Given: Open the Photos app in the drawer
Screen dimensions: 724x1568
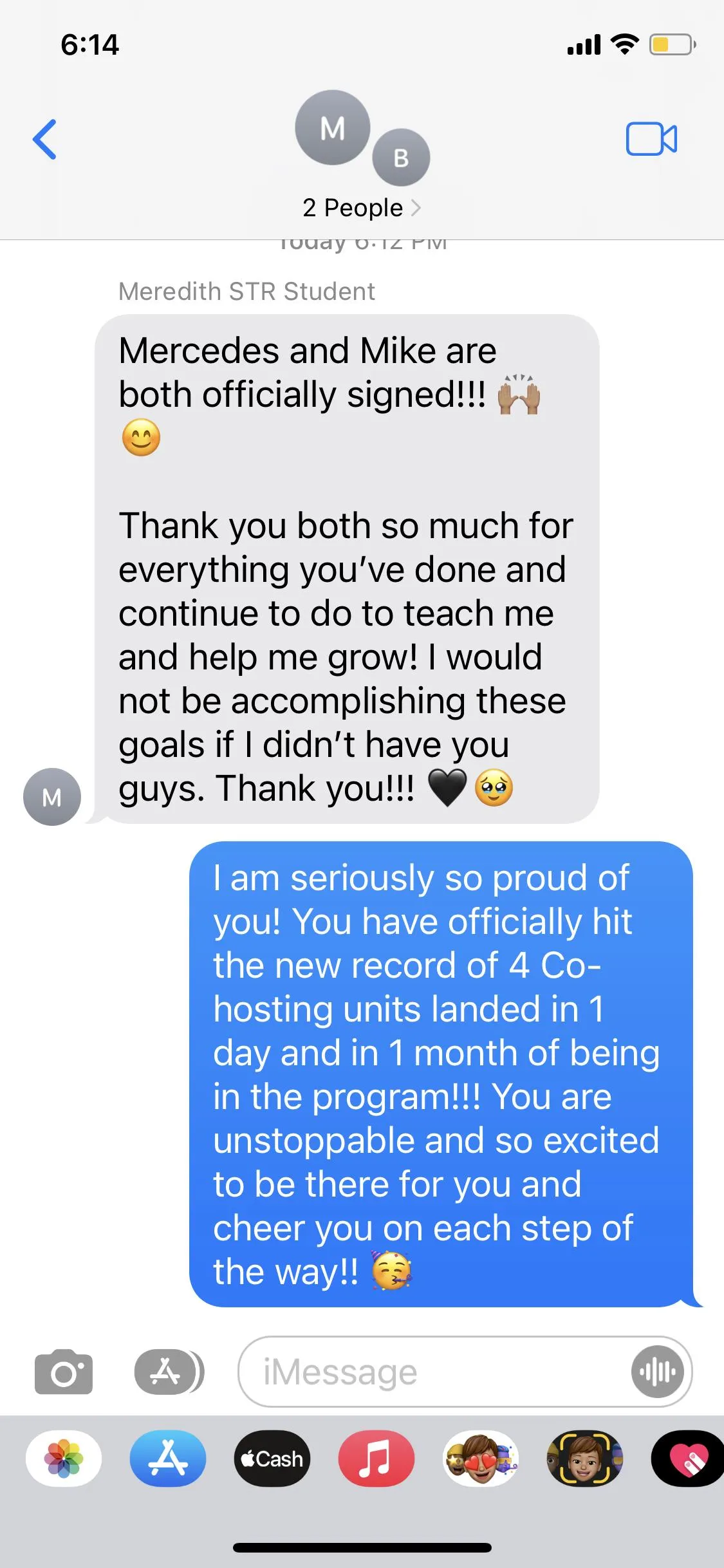Looking at the screenshot, I should click(64, 1459).
